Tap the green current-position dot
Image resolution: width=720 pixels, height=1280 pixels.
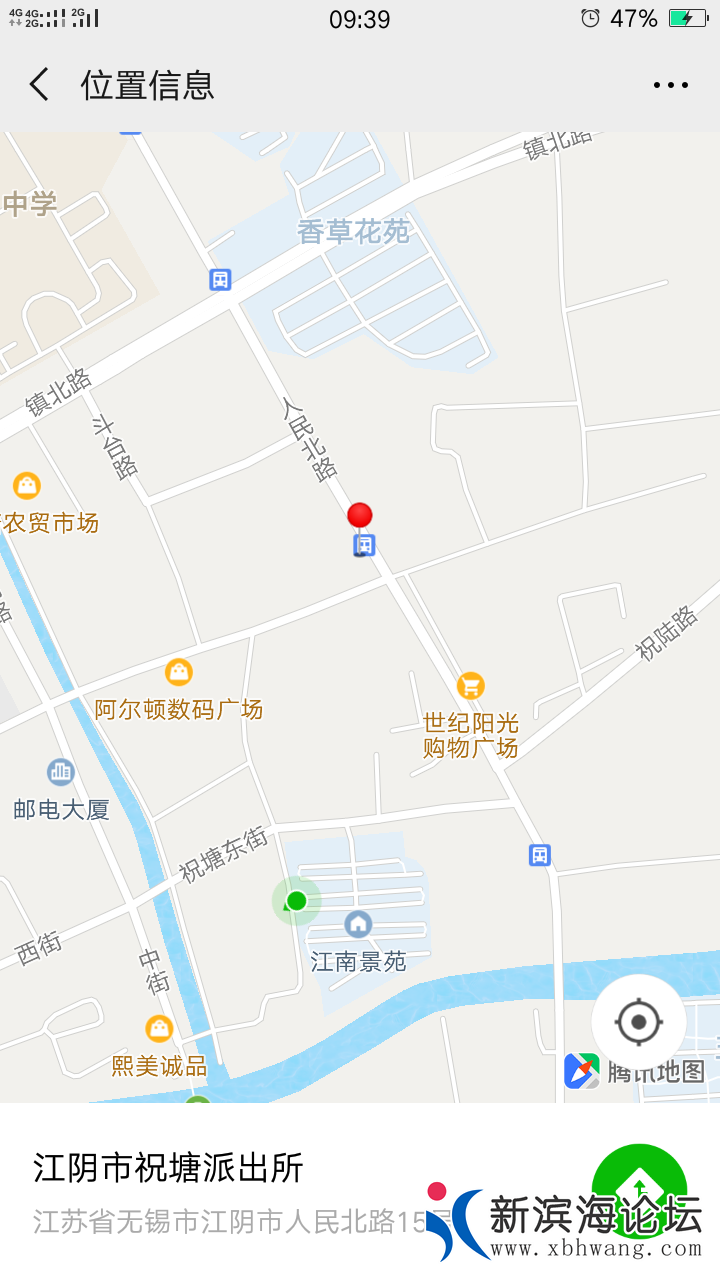pos(295,902)
